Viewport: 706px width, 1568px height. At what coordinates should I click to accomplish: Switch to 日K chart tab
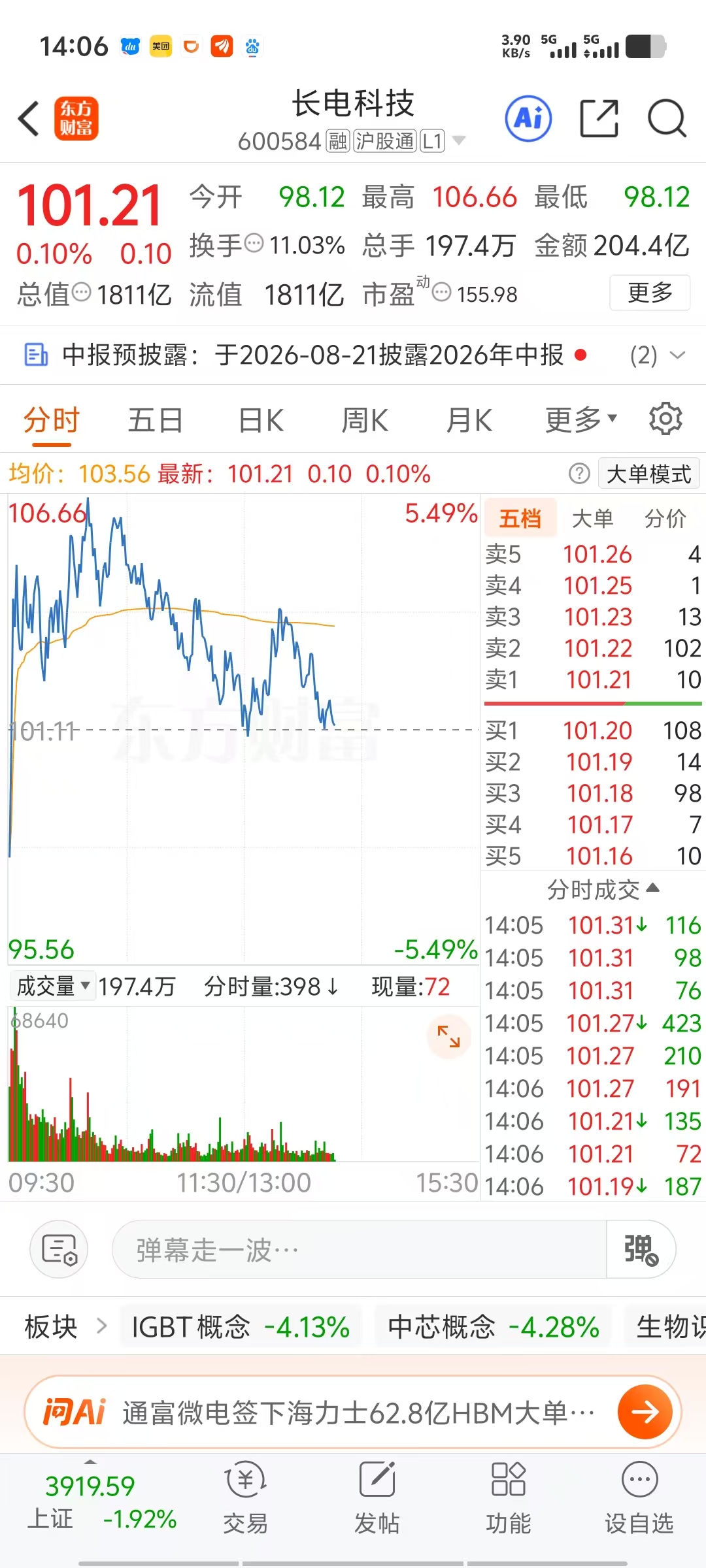tap(261, 420)
